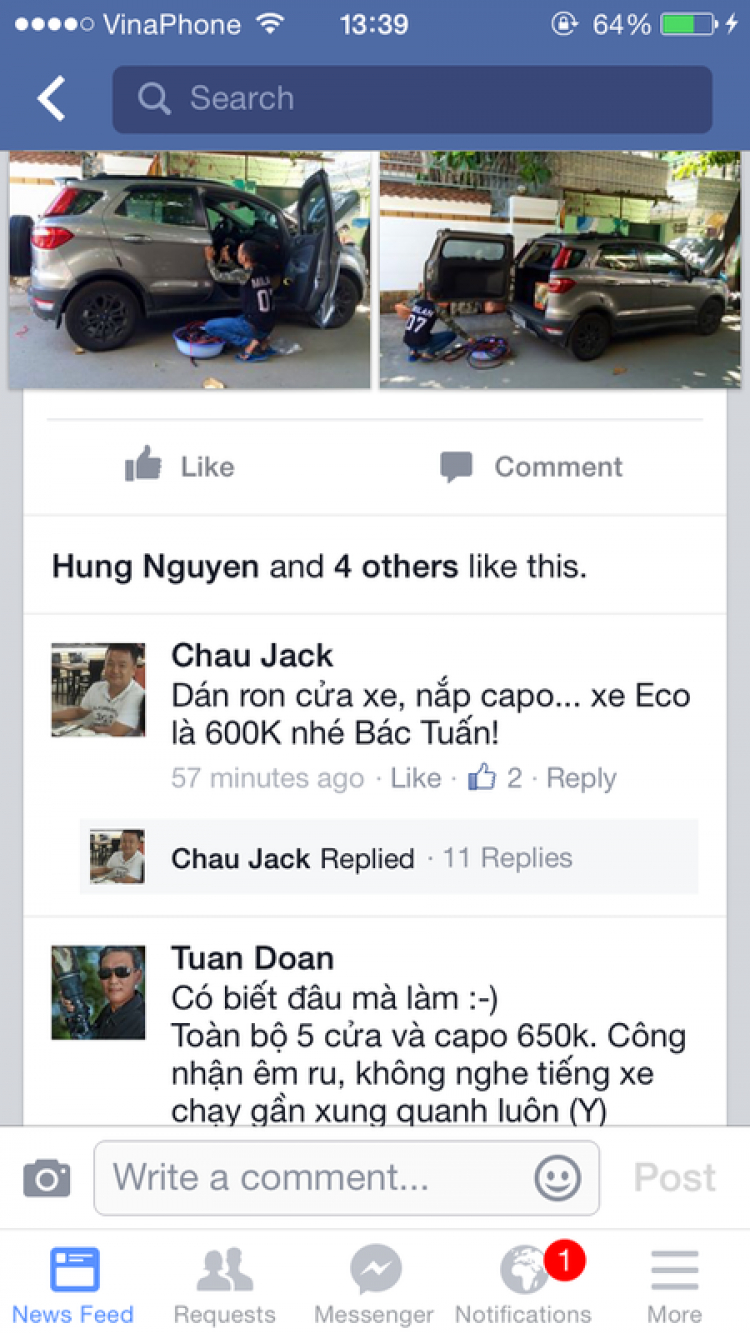Screen dimensions: 750x1333
Task: Switch to the Requests tab
Action: [224, 1285]
